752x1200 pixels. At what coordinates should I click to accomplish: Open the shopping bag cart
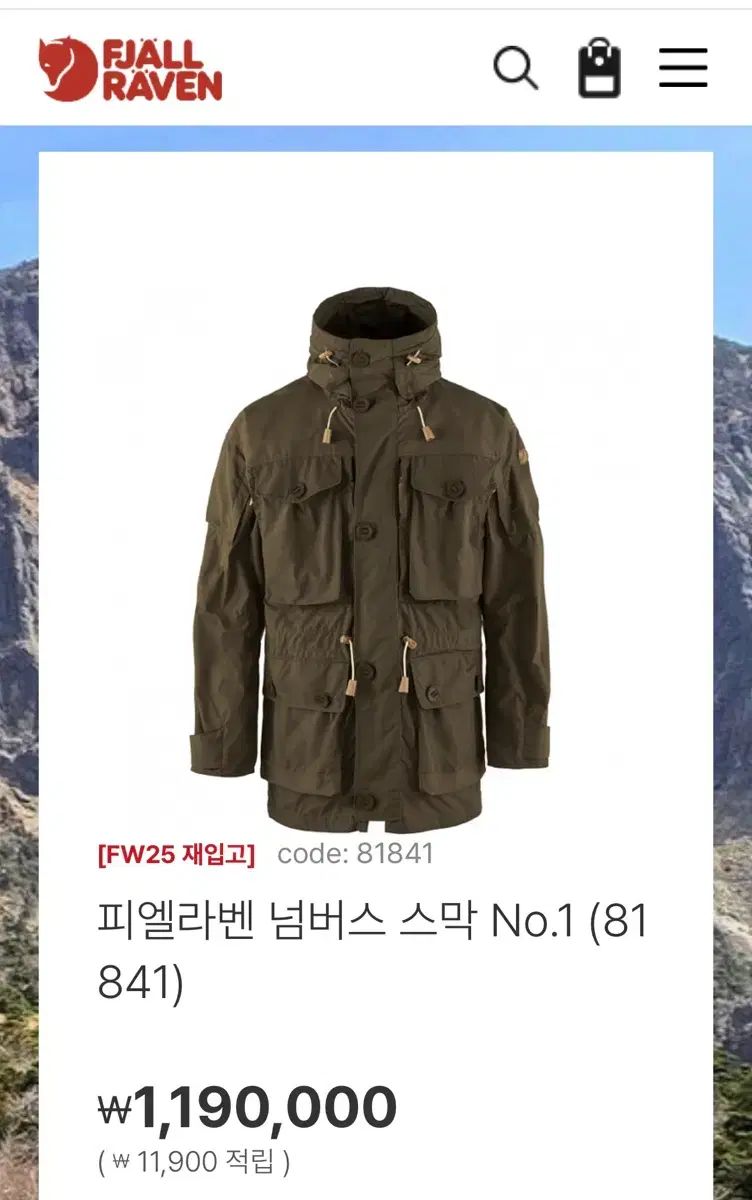(600, 68)
